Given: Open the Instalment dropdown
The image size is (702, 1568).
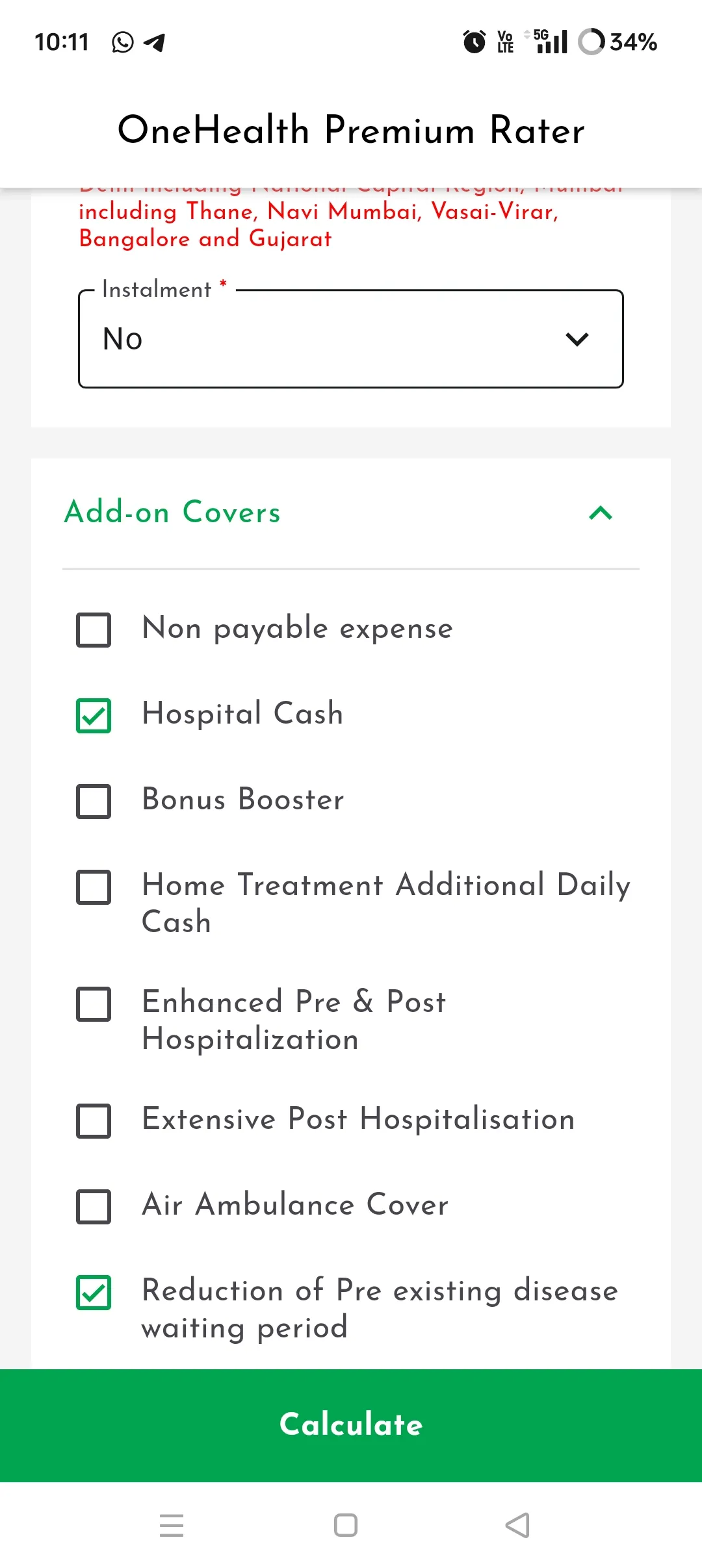Looking at the screenshot, I should click(351, 339).
